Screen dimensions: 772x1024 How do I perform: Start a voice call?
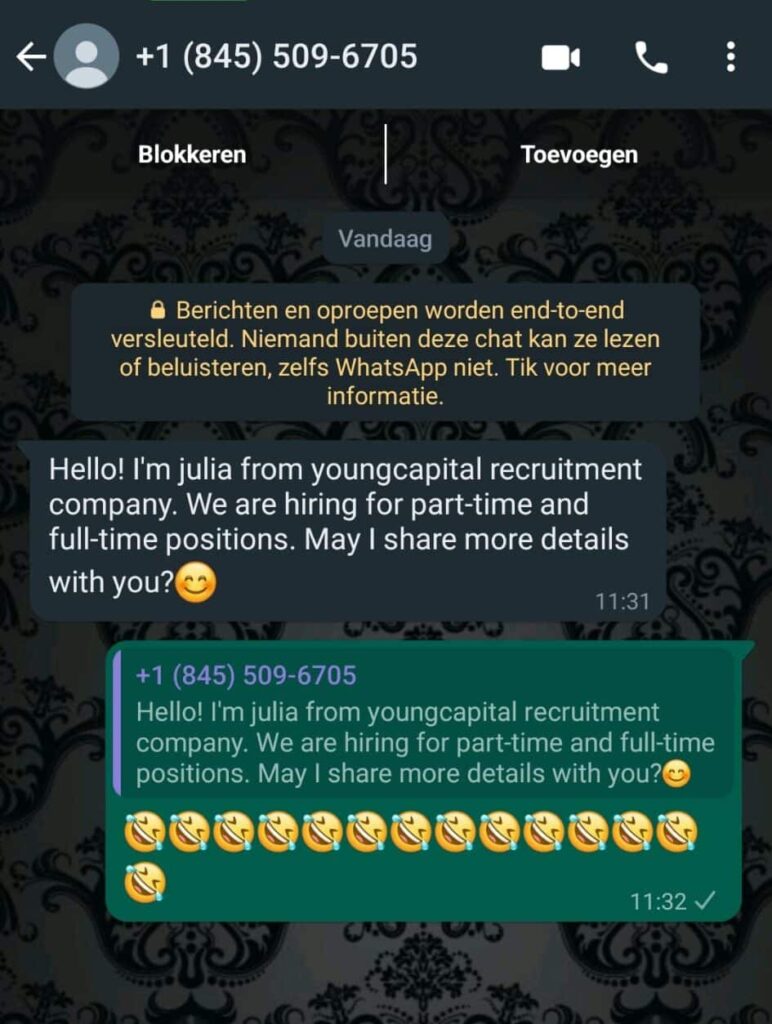click(651, 58)
